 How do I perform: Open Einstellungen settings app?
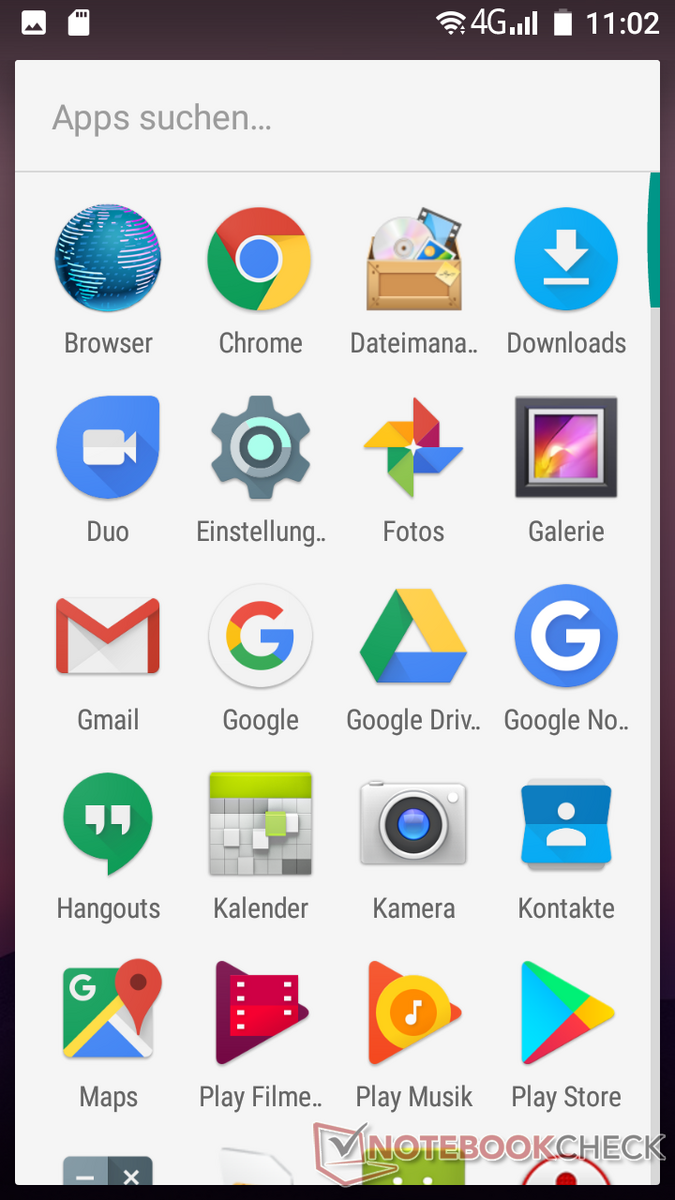pyautogui.click(x=260, y=448)
